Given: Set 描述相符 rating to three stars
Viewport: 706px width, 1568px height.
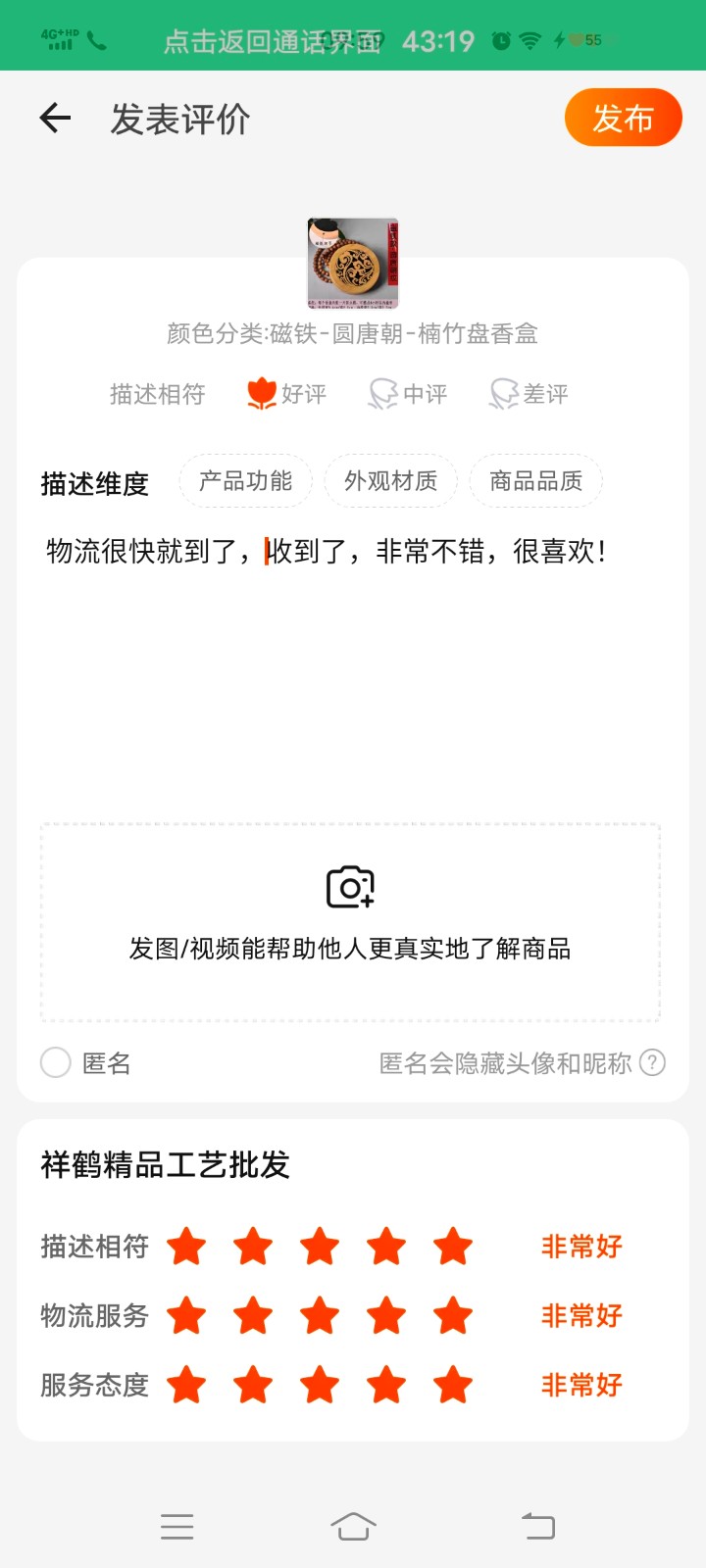Looking at the screenshot, I should (320, 1247).
